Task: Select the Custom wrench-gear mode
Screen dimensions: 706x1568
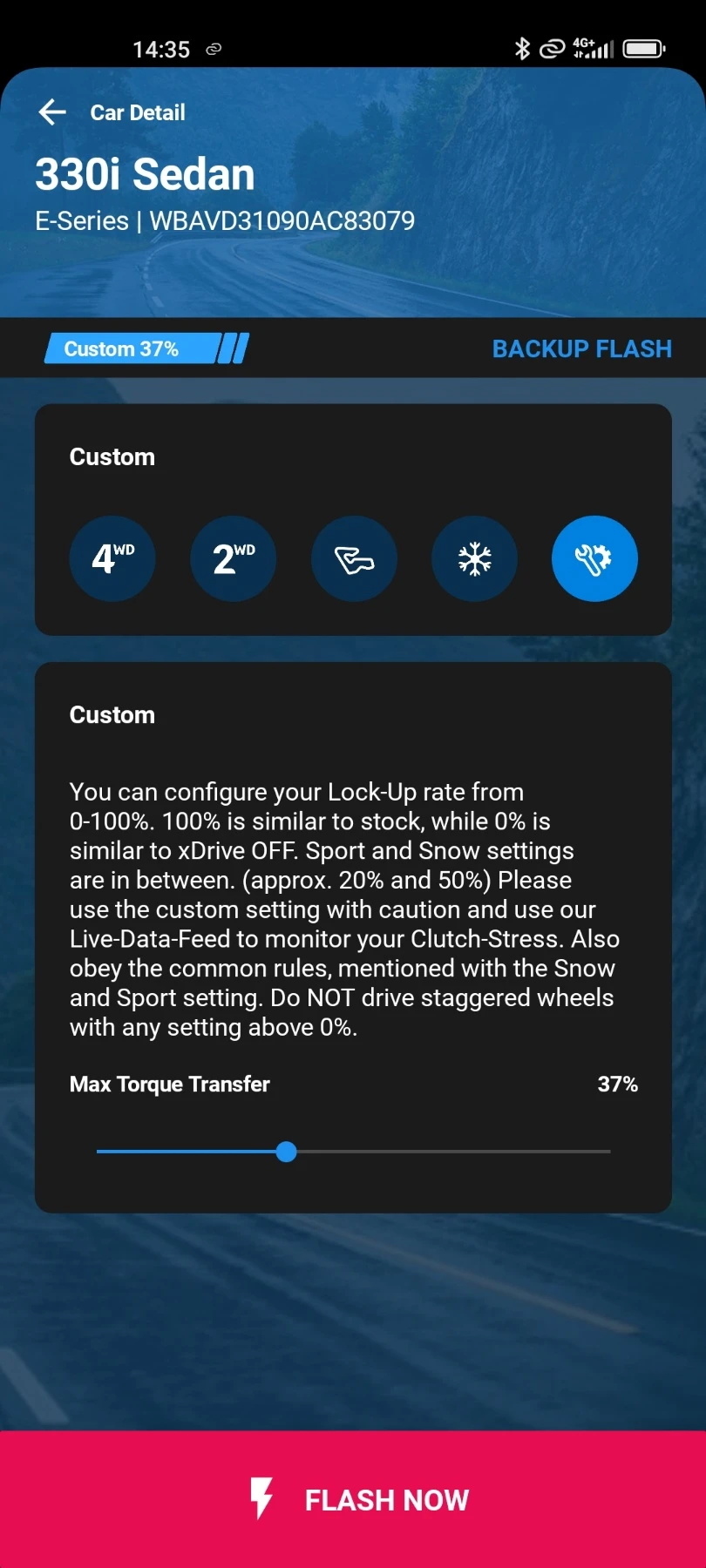Action: coord(594,558)
